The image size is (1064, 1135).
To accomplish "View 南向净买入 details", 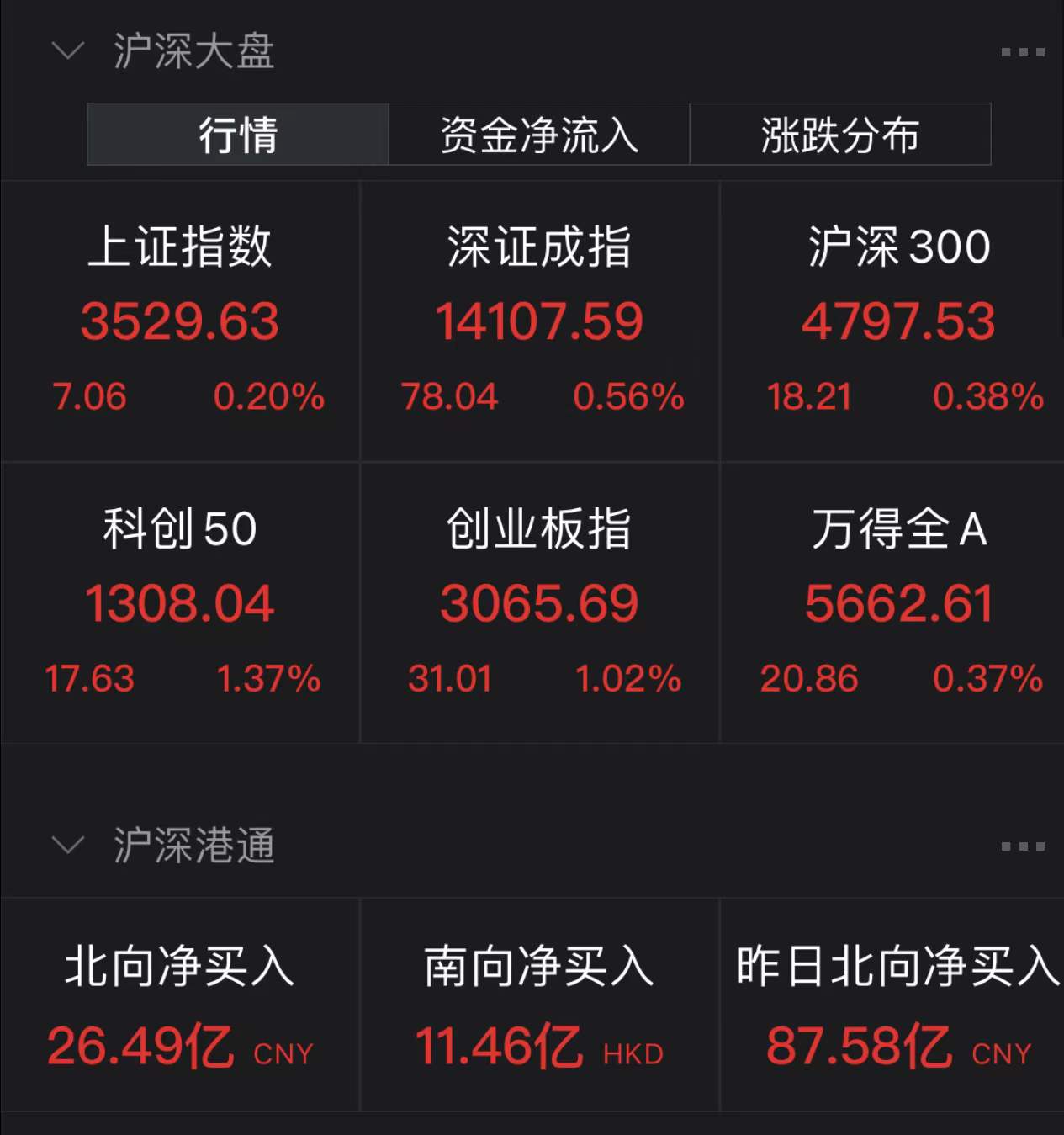I will [x=539, y=1005].
